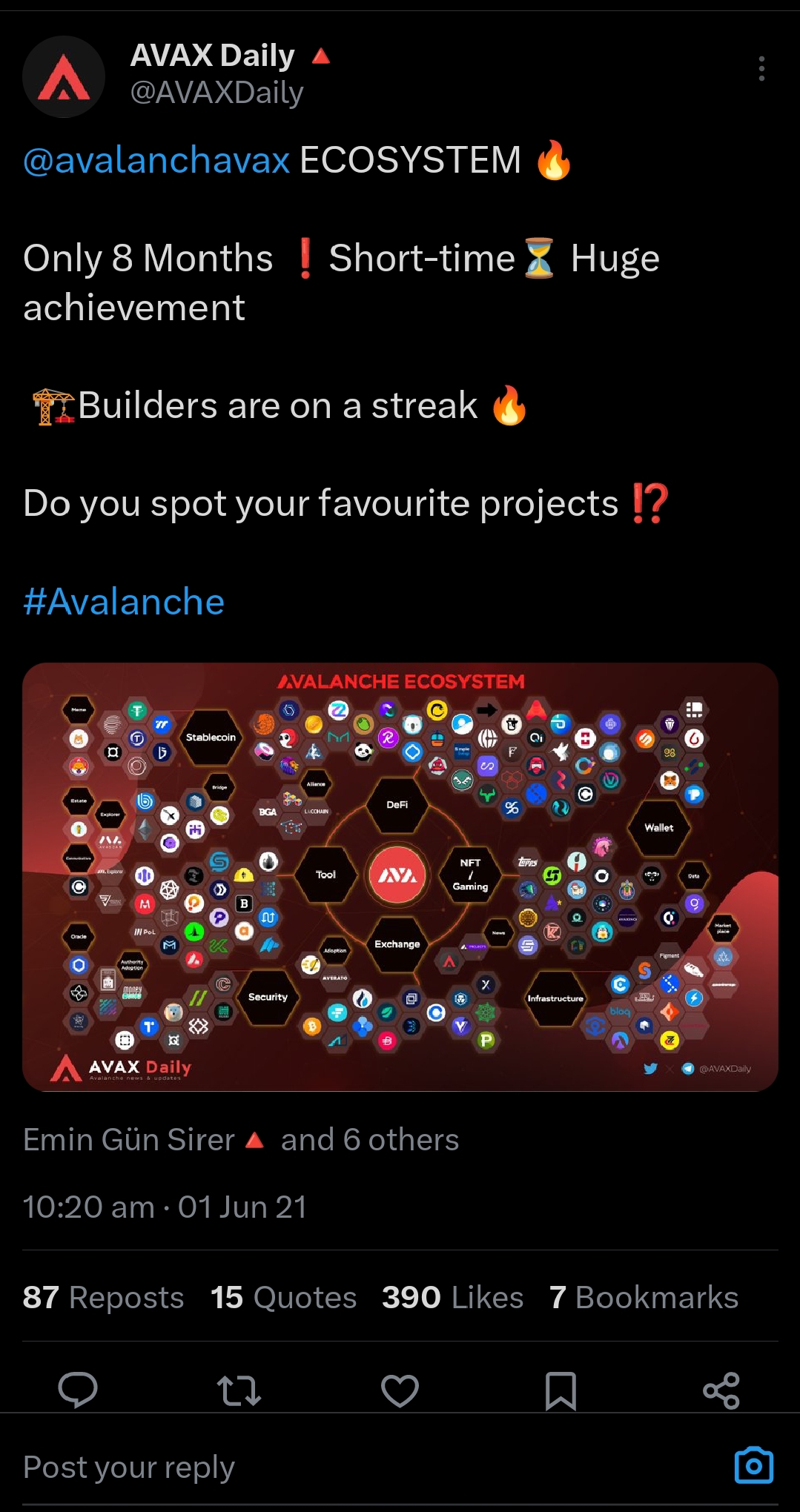View the 390 Likes list
The width and height of the screenshot is (800, 1512).
point(452,1297)
